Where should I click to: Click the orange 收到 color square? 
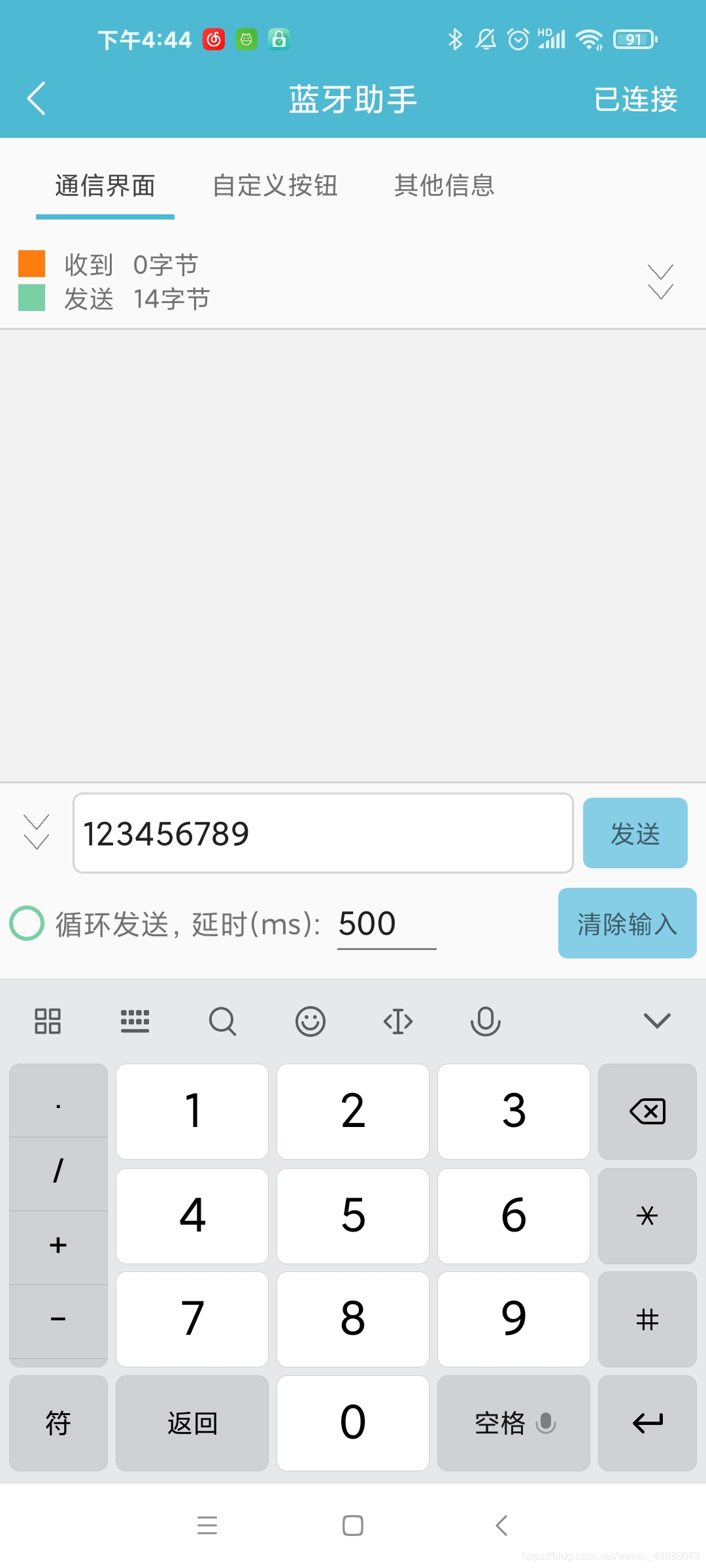point(31,265)
